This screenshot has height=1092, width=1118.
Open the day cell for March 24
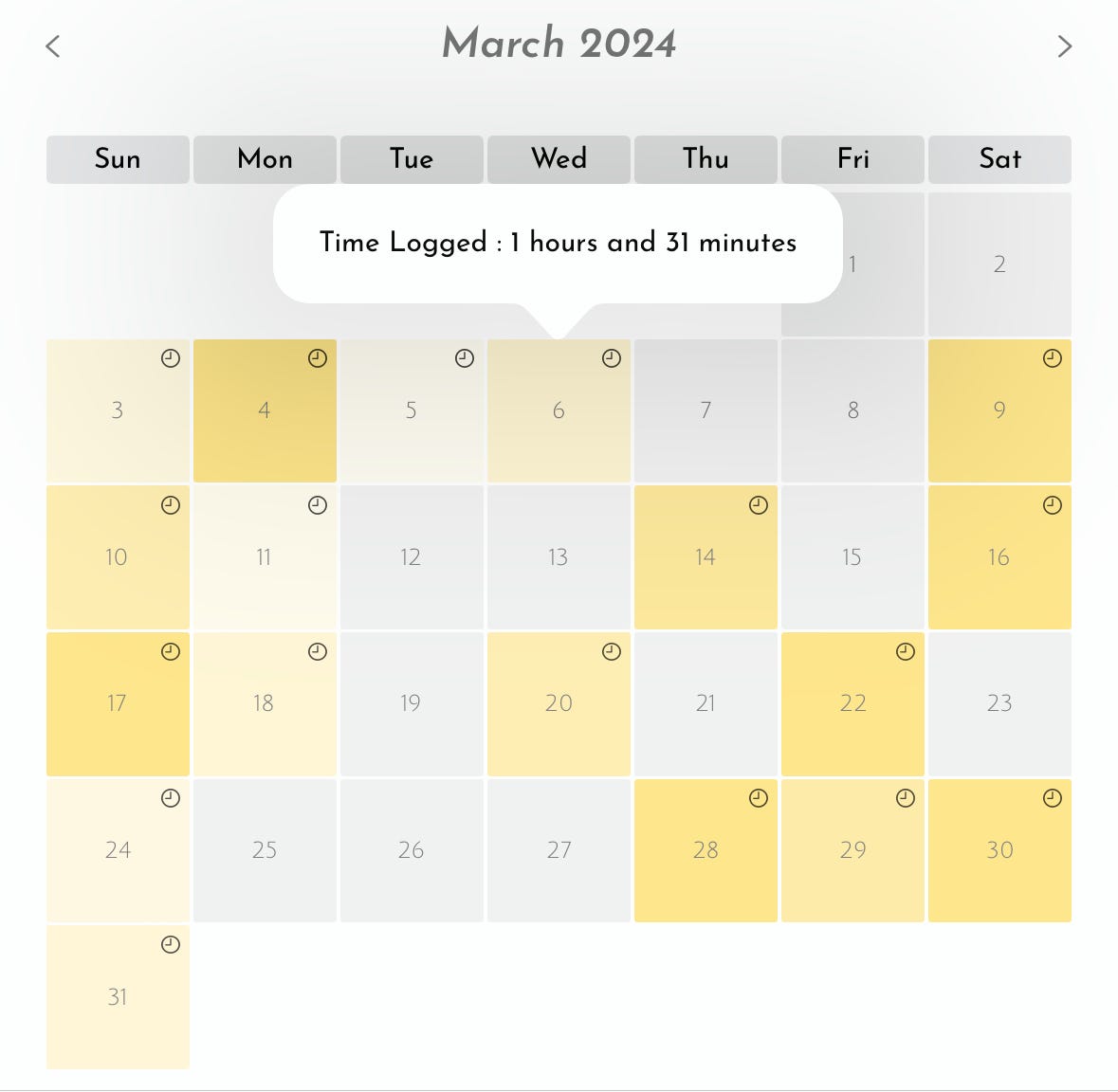click(118, 850)
